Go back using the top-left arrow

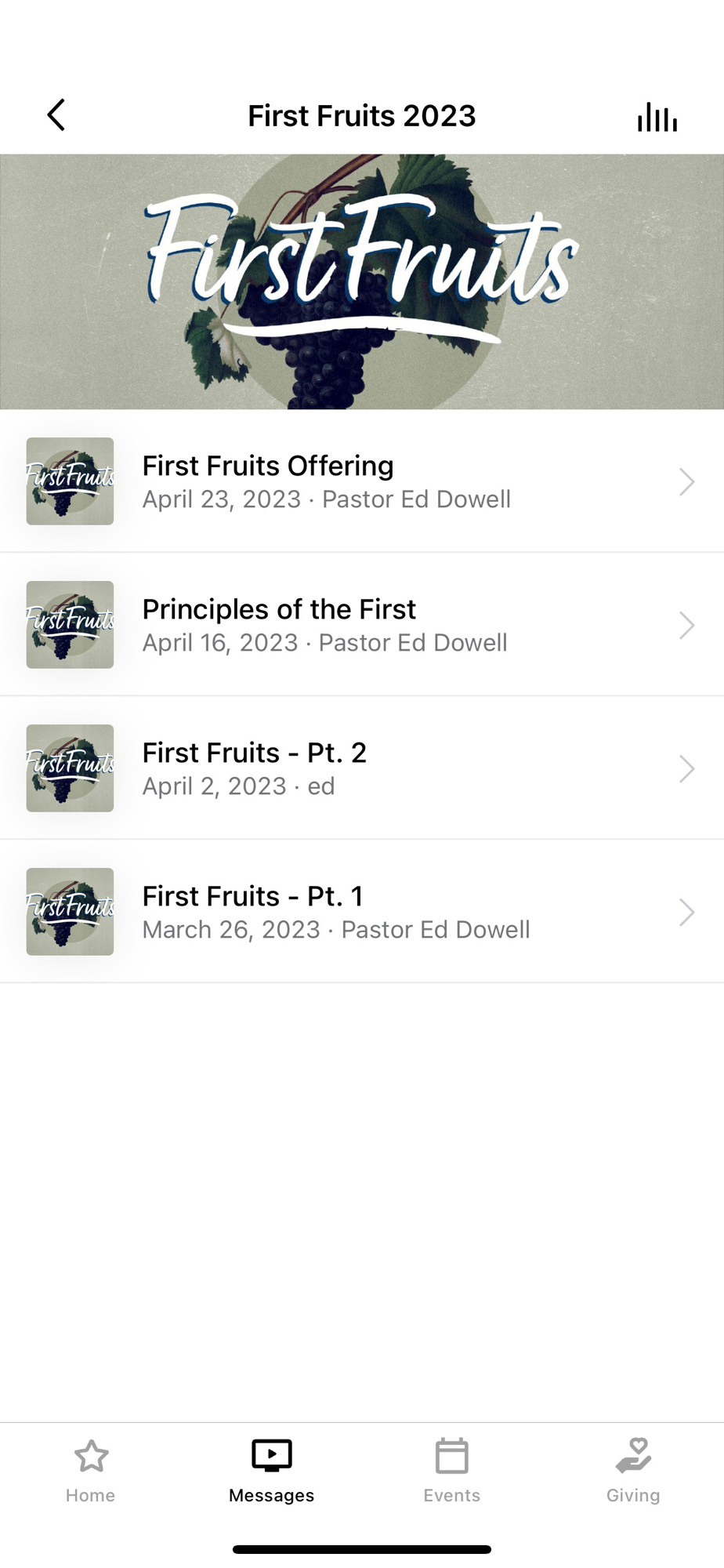tap(56, 115)
